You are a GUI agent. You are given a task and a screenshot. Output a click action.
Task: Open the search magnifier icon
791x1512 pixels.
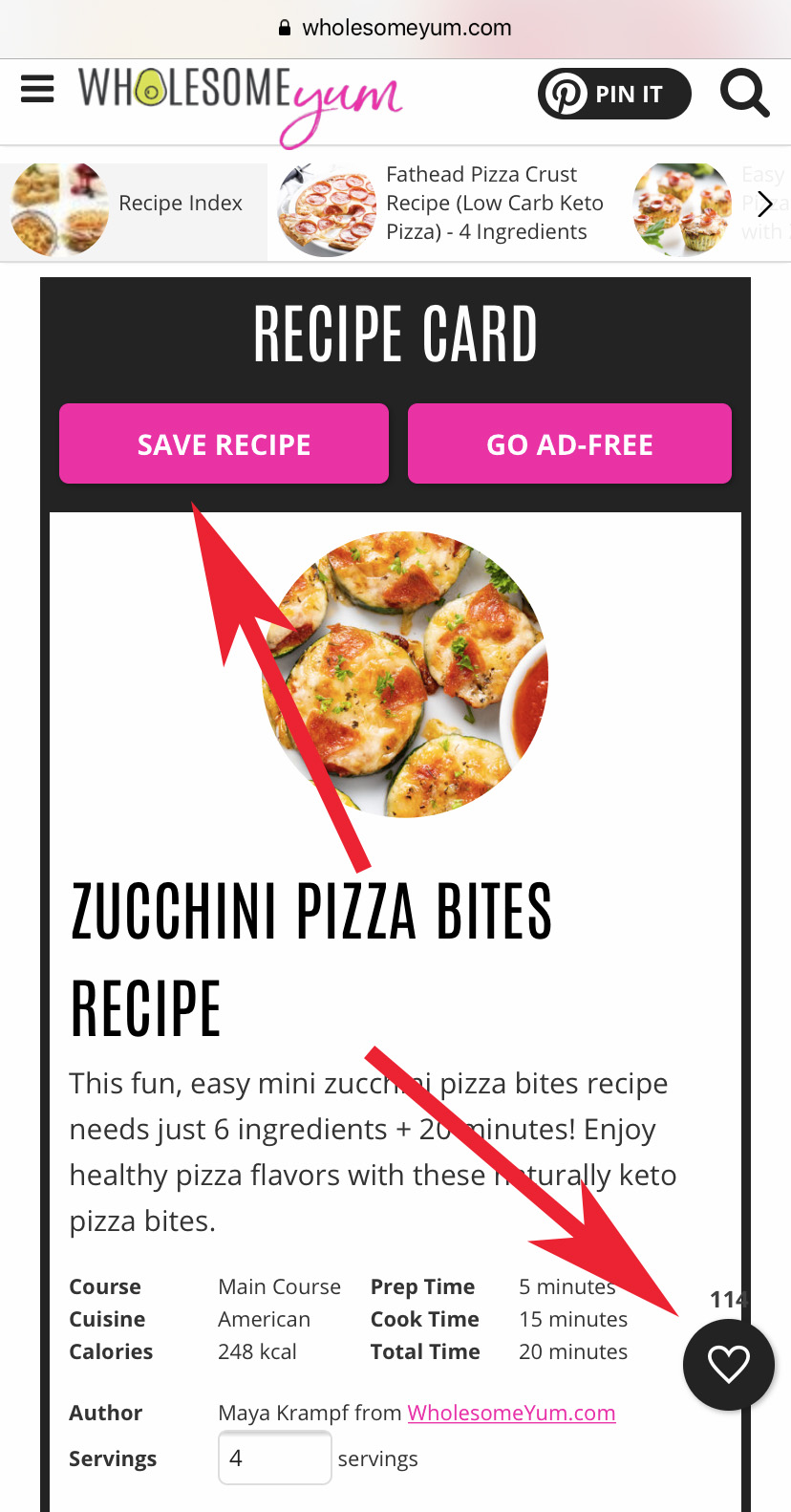tap(744, 93)
